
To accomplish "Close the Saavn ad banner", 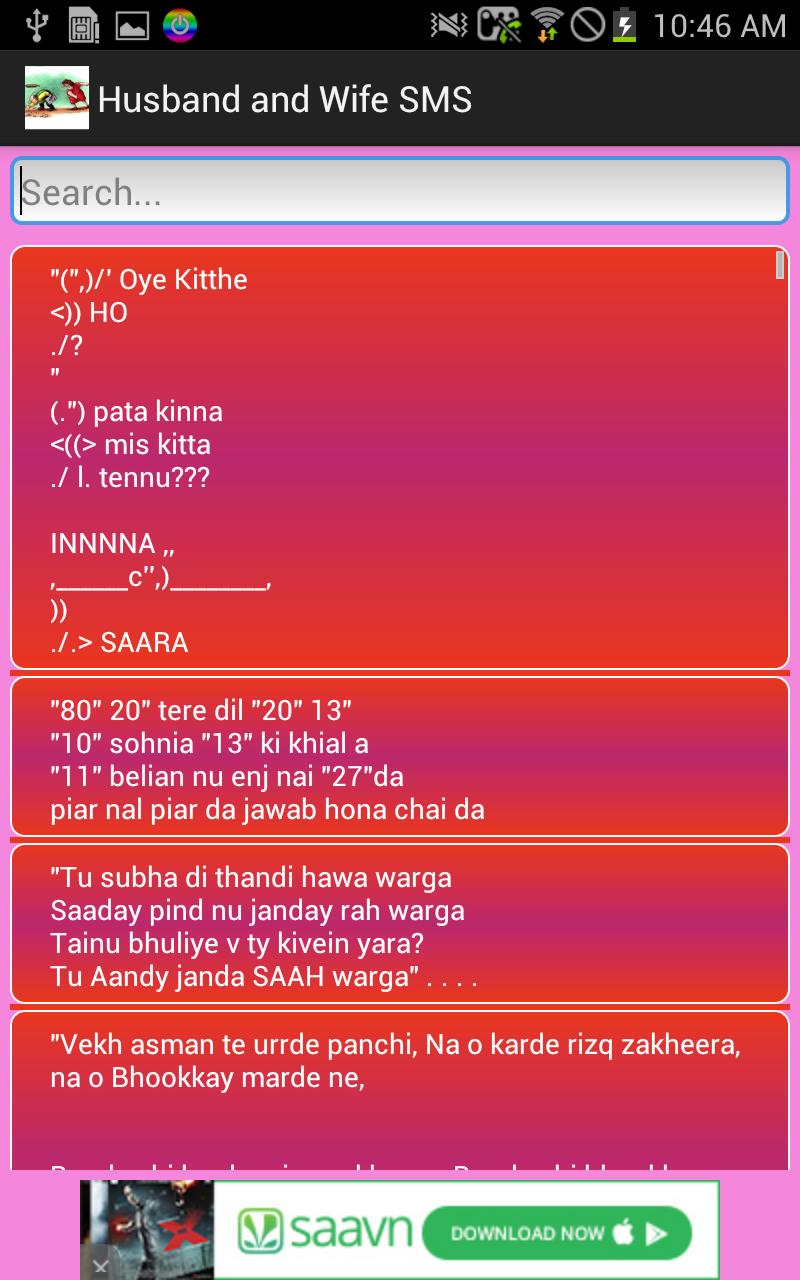I will [x=99, y=1266].
